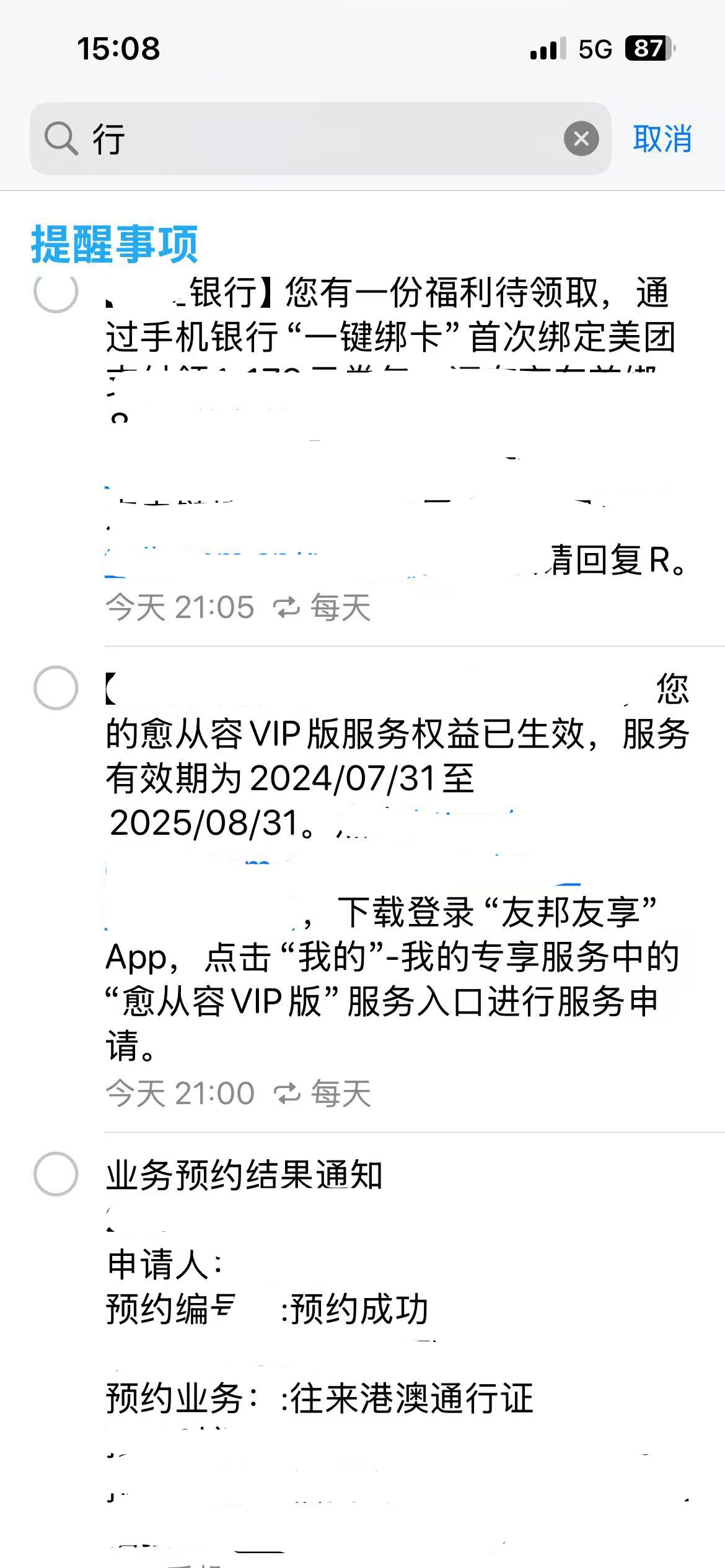The image size is (725, 1568).
Task: Clear the search text with the X button
Action: (x=581, y=138)
